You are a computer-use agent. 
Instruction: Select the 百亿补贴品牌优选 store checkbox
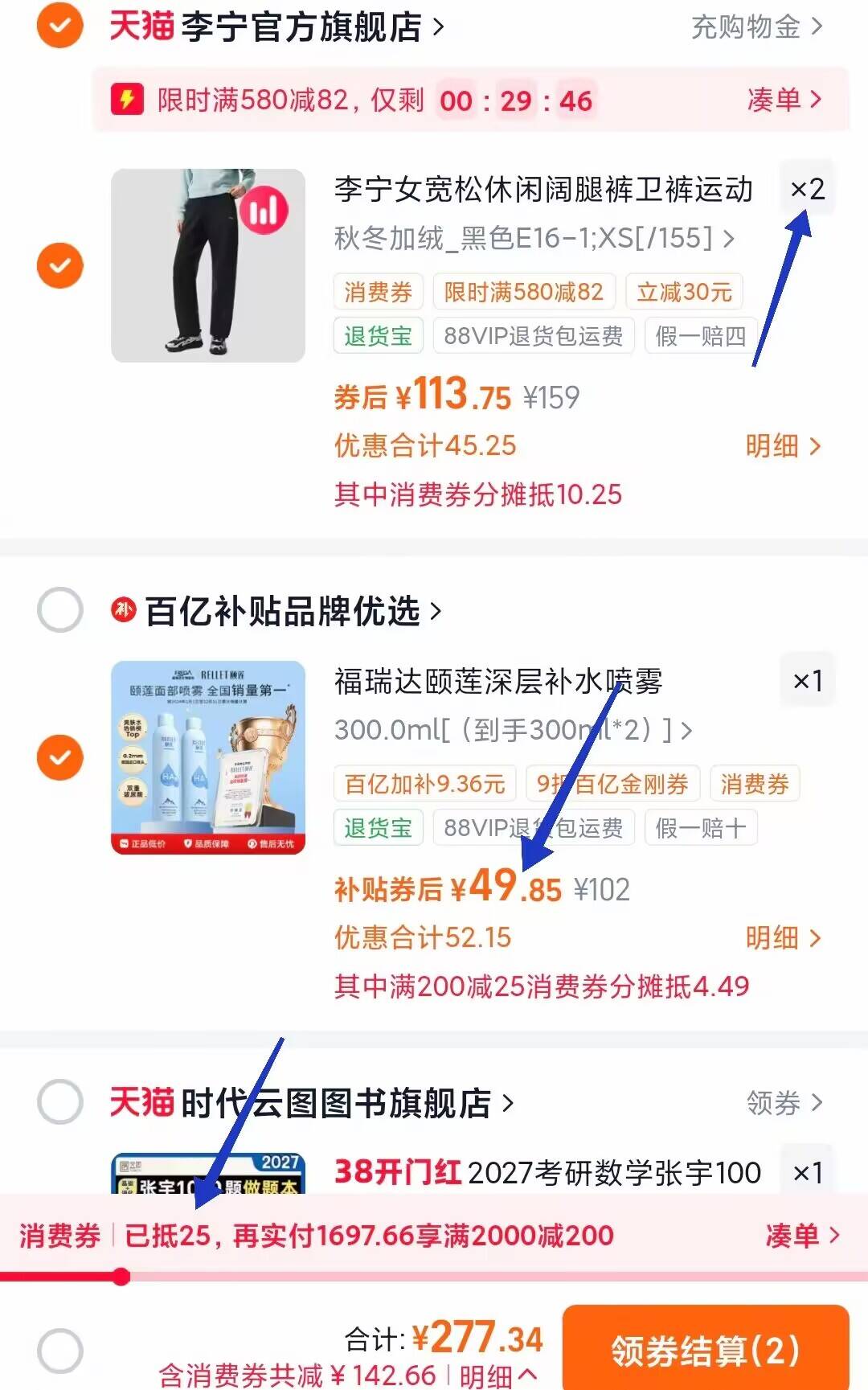pos(59,610)
